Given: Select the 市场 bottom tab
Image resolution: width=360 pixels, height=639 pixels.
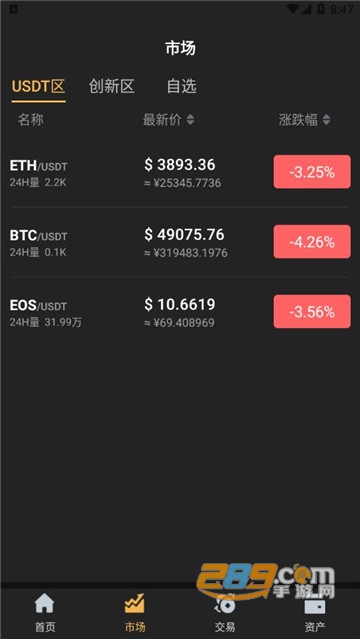Looking at the screenshot, I should coord(135,613).
